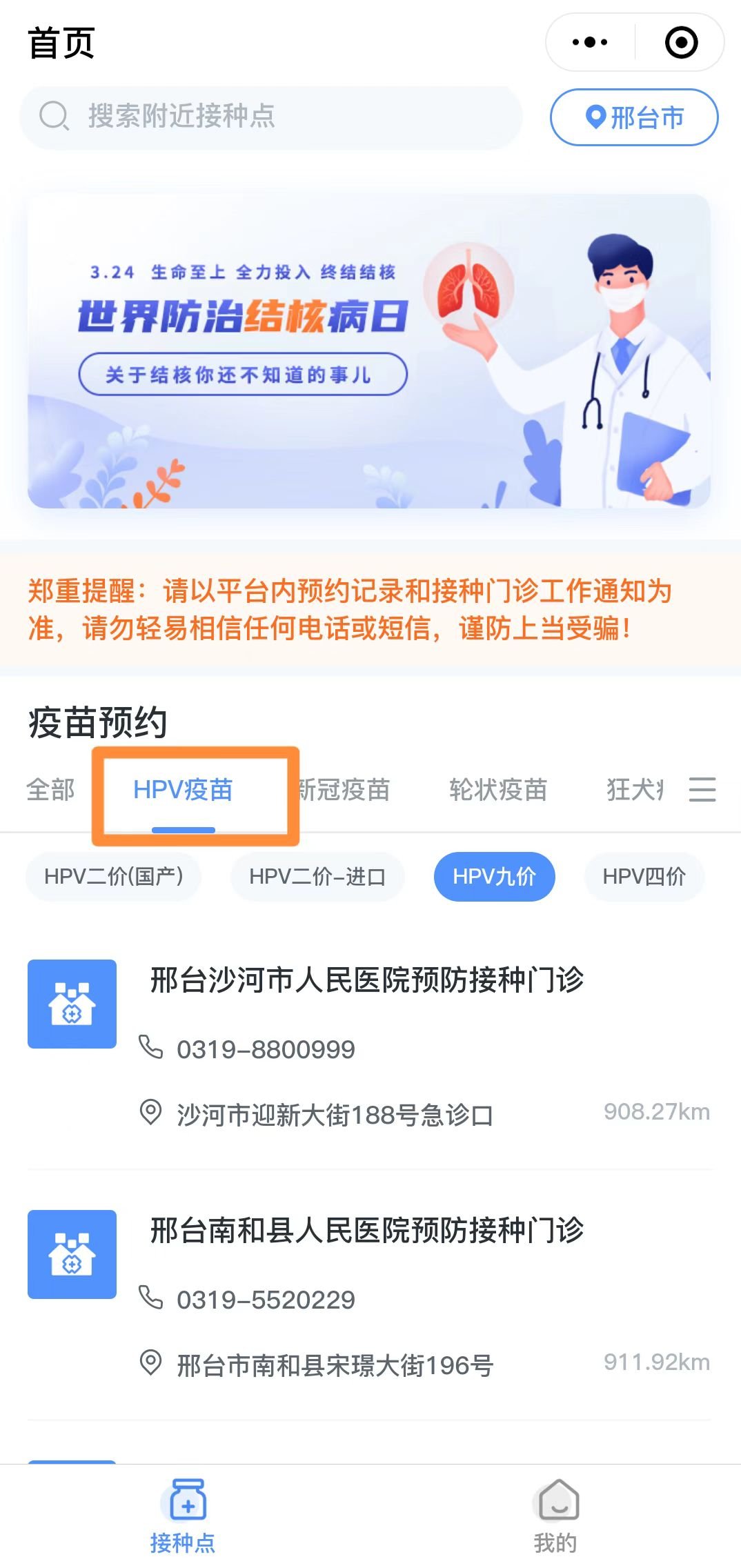741x1568 pixels.
Task: Open the mini program more options menu
Action: click(x=590, y=43)
